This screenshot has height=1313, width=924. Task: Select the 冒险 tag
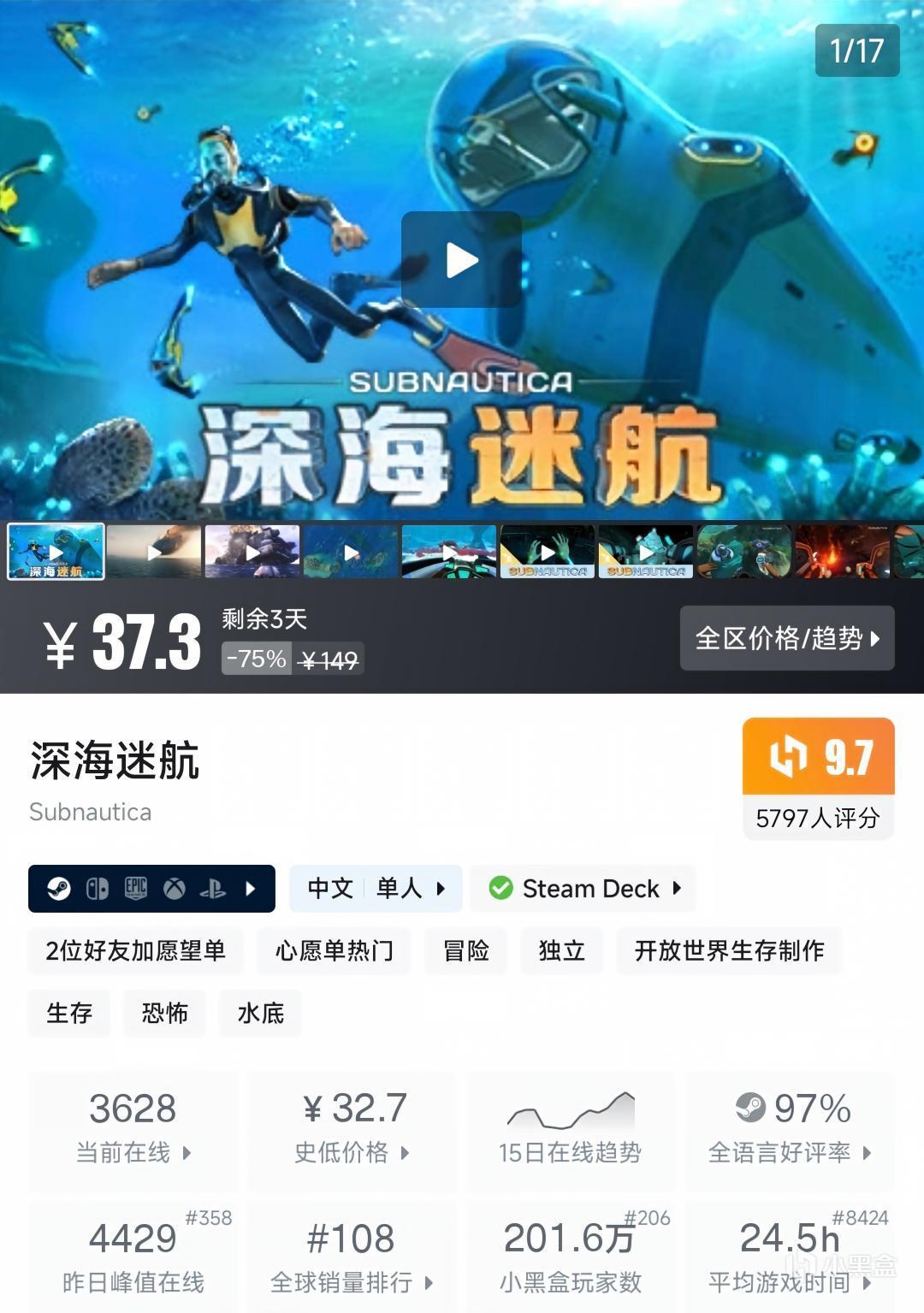point(466,951)
